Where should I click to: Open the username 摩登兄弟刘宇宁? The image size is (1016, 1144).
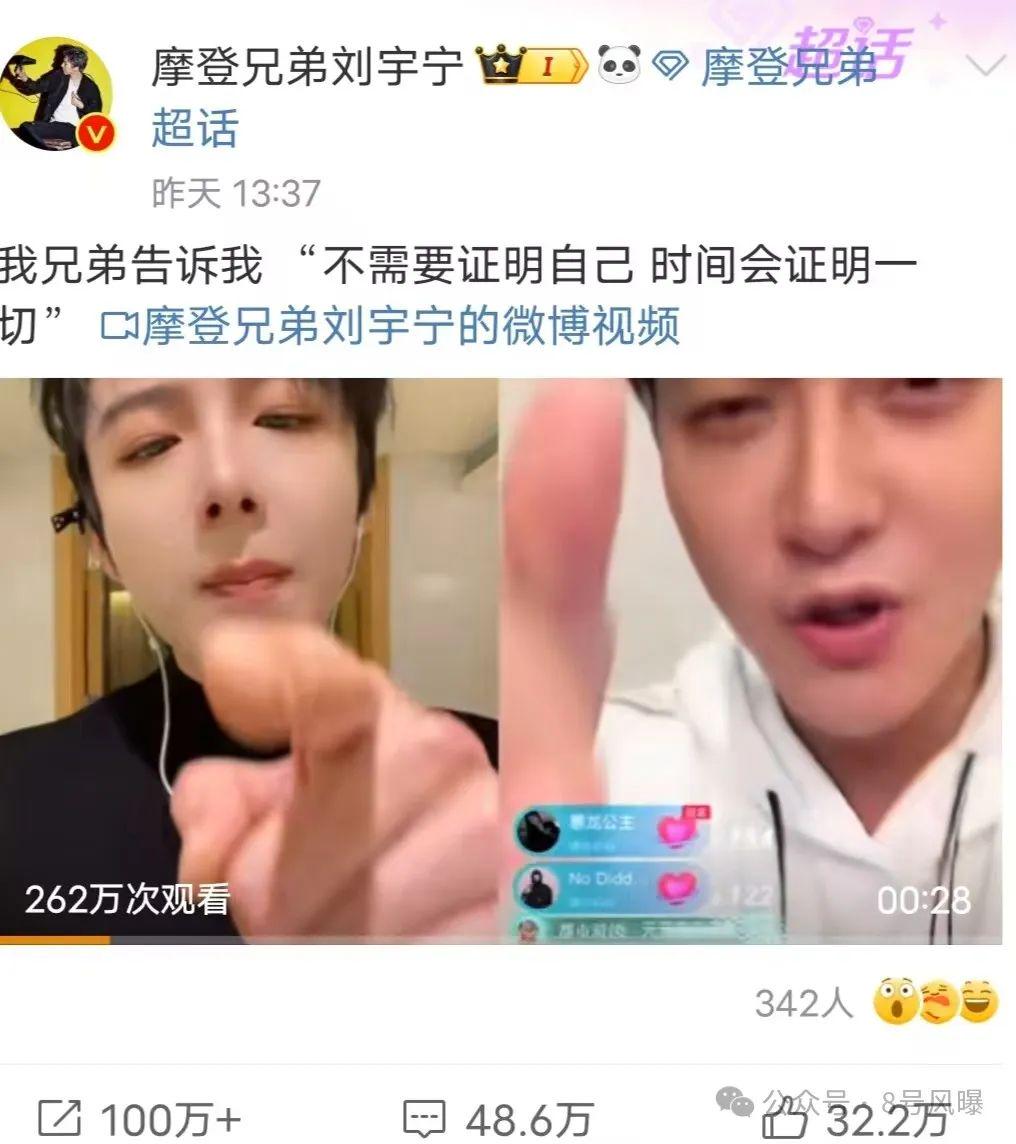coord(307,67)
